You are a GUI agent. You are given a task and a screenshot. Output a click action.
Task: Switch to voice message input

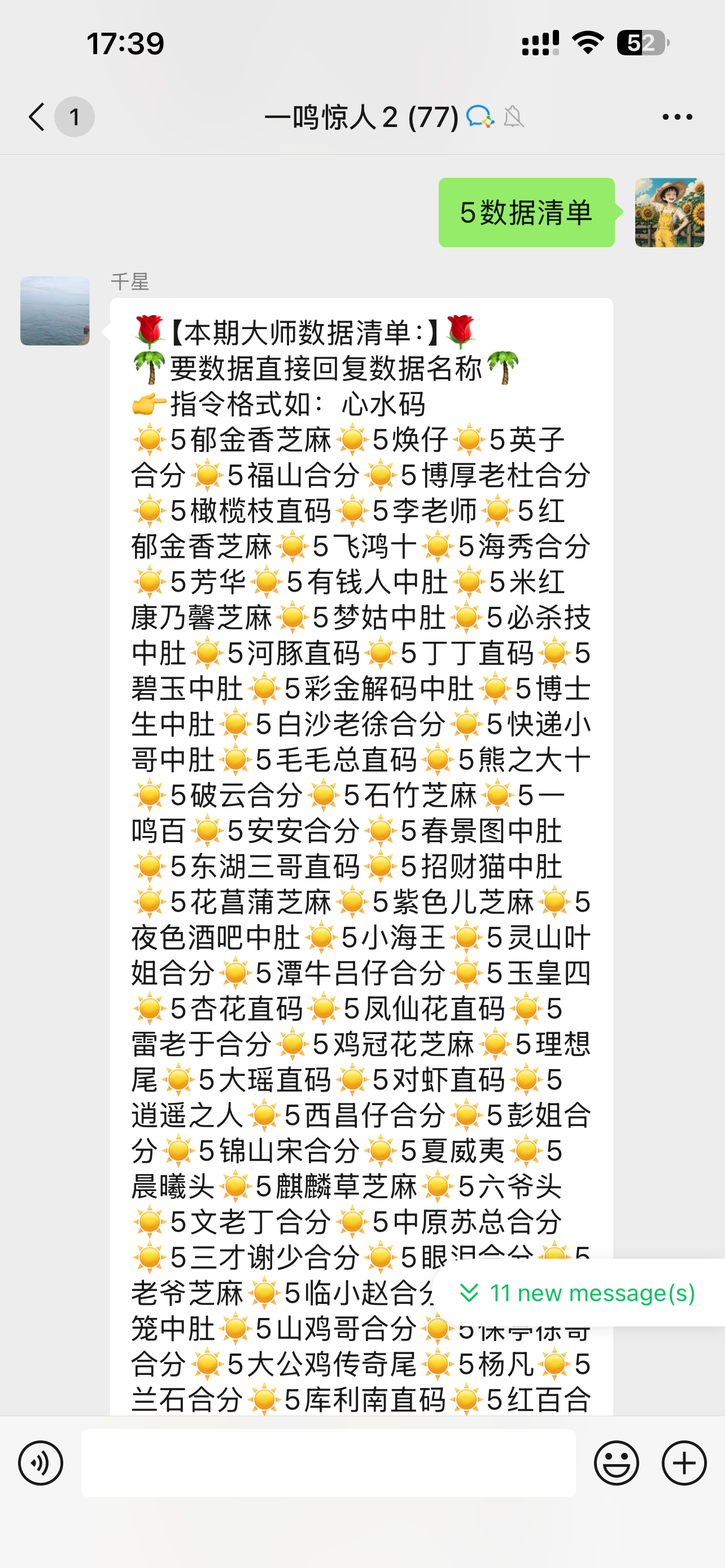40,1462
